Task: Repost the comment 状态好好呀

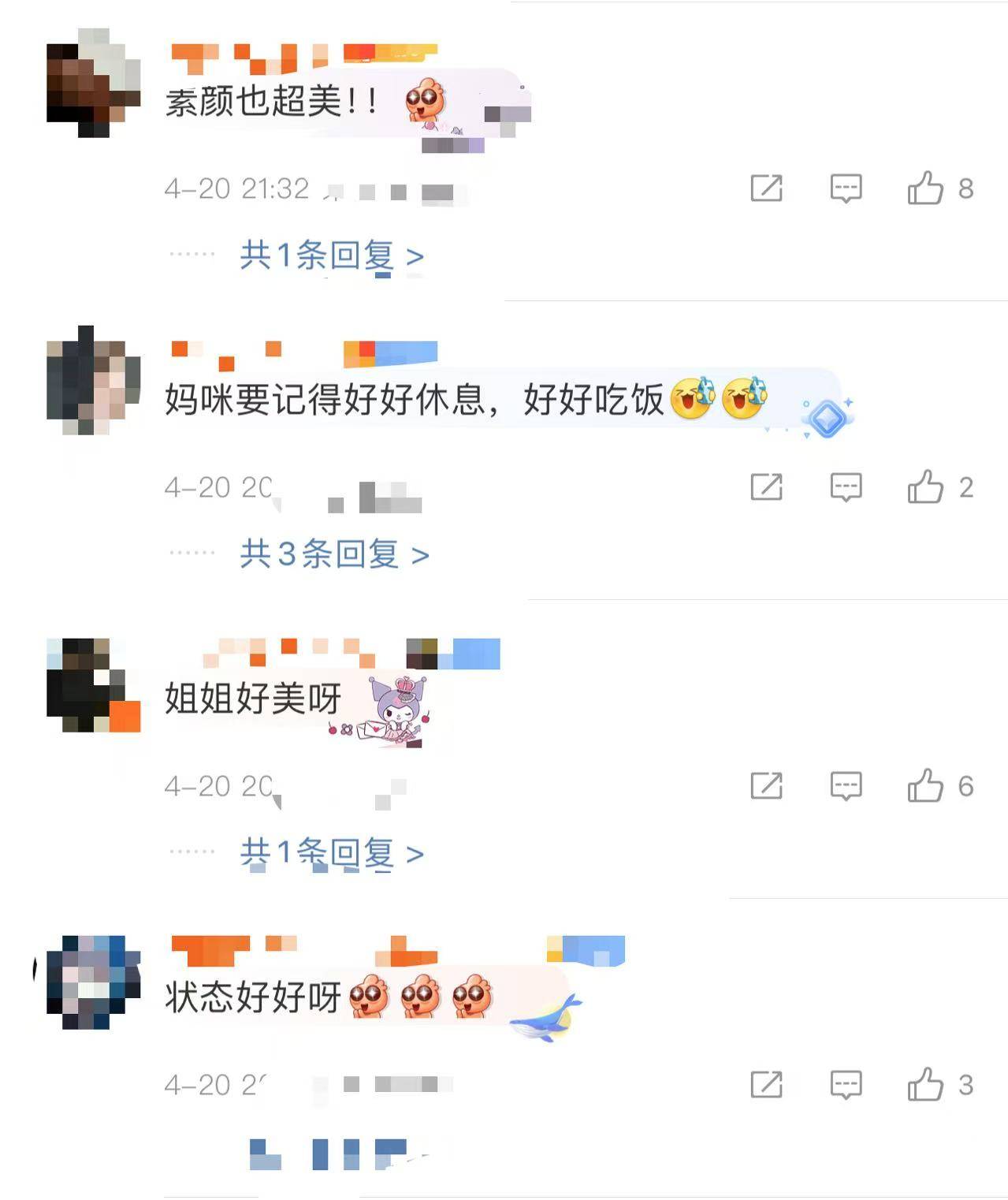Action: click(x=766, y=1085)
